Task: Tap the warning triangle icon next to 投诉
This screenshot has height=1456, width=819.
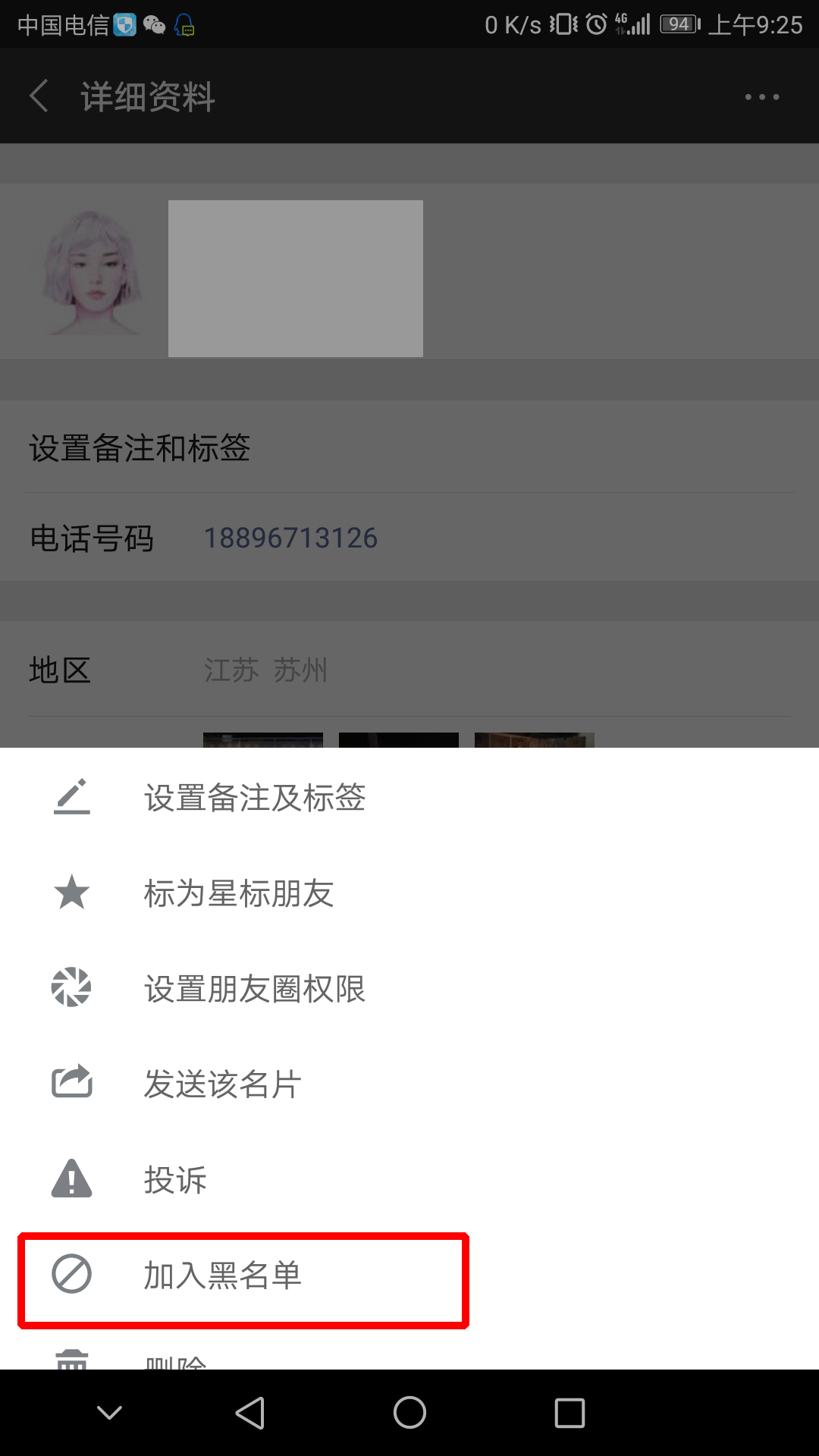Action: [71, 1179]
